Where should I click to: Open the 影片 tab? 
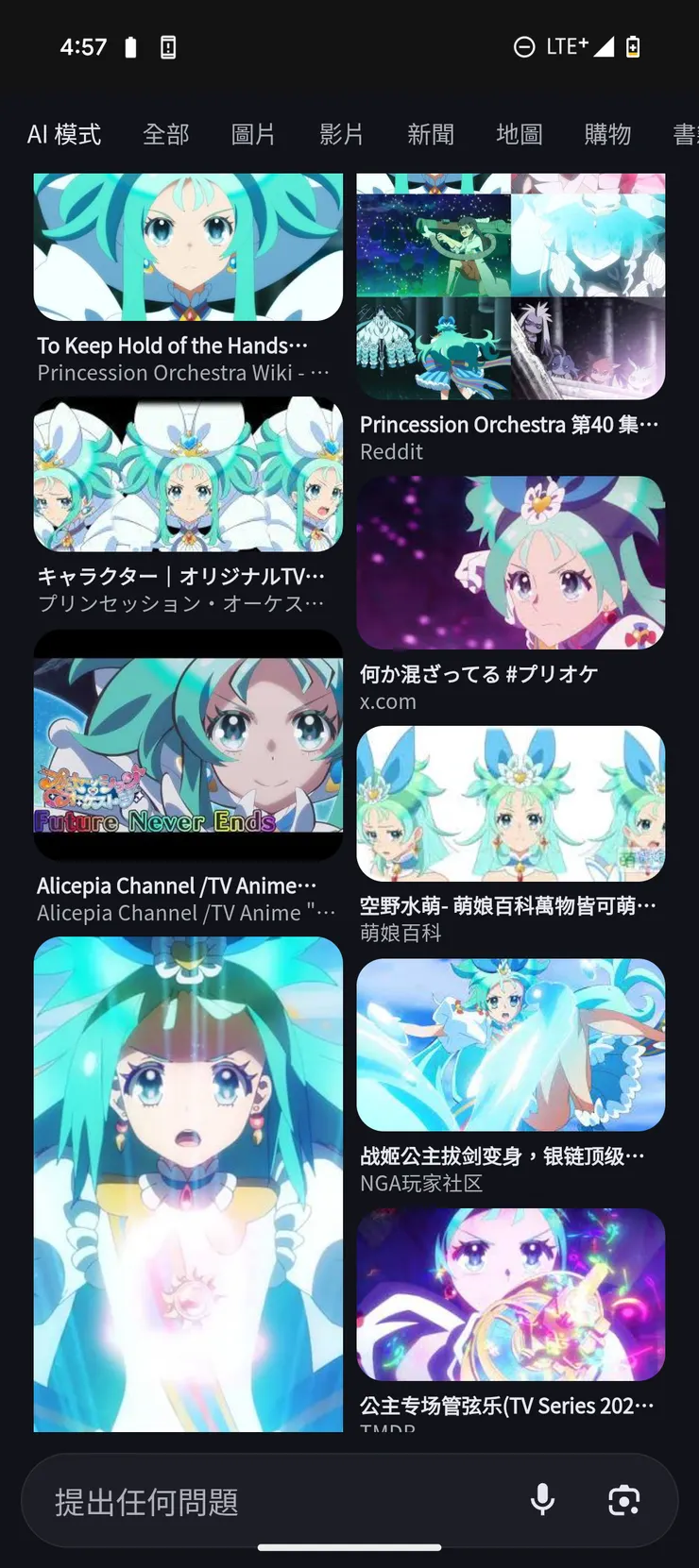(x=341, y=134)
